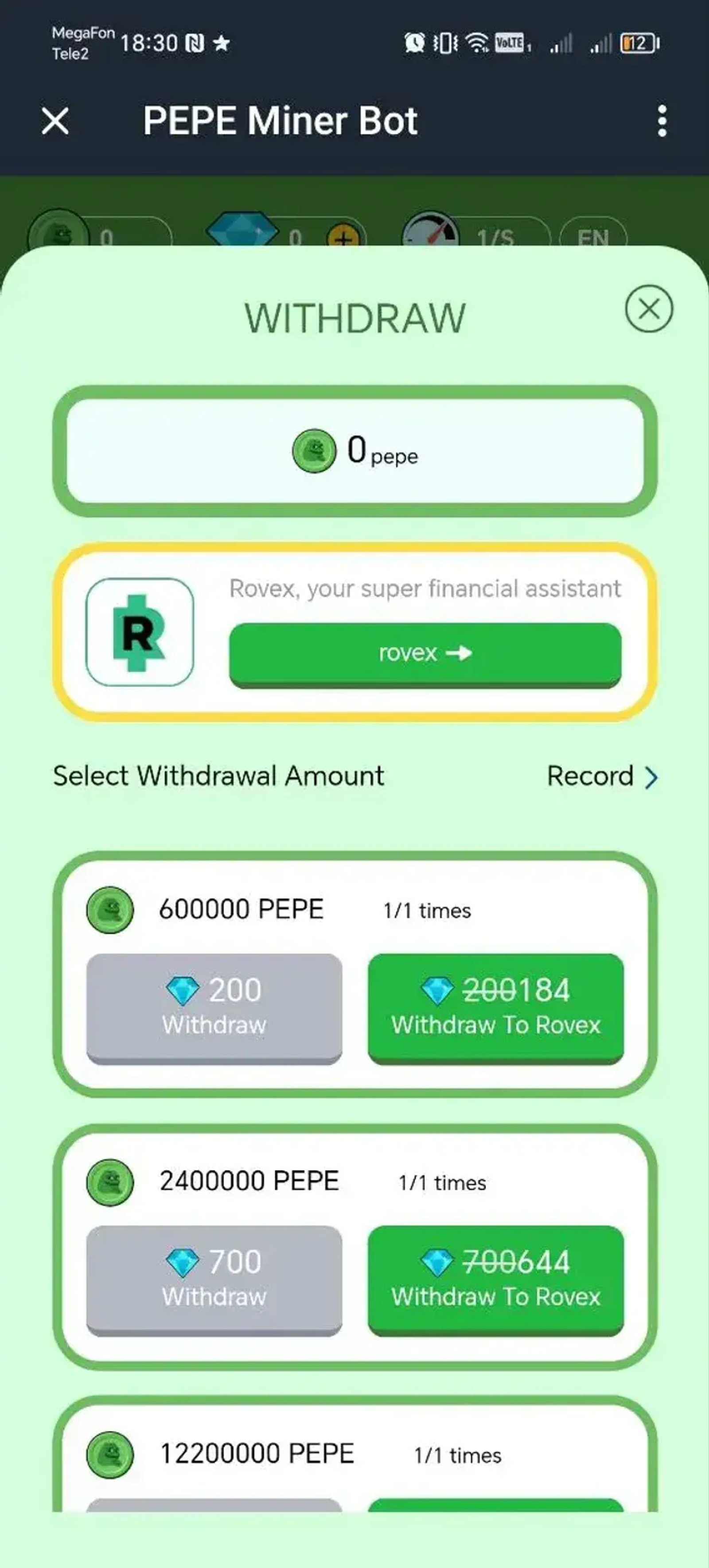The width and height of the screenshot is (709, 1568).
Task: Expand the withdrawal Record history
Action: click(x=603, y=777)
